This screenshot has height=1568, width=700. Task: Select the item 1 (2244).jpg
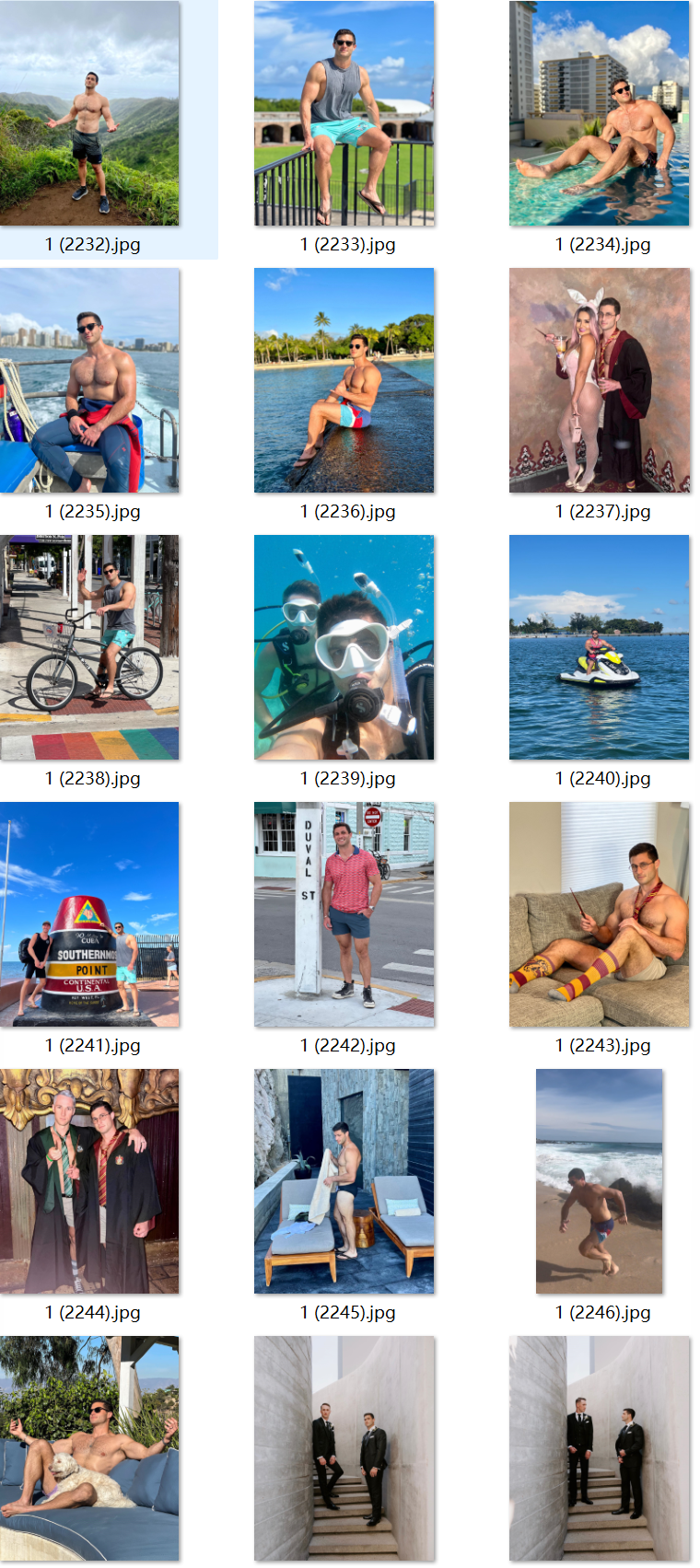coord(89,1181)
